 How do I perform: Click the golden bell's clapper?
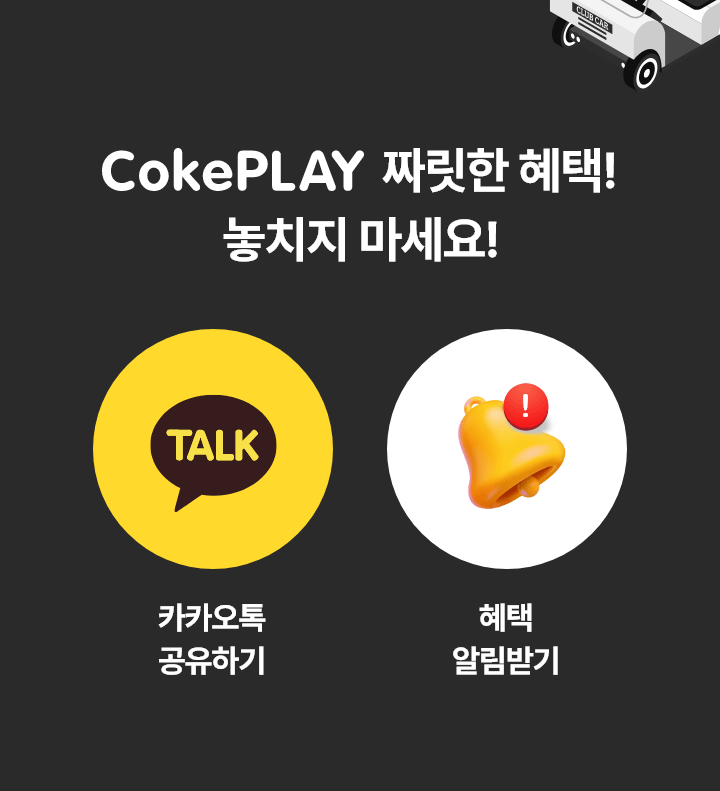click(x=530, y=487)
